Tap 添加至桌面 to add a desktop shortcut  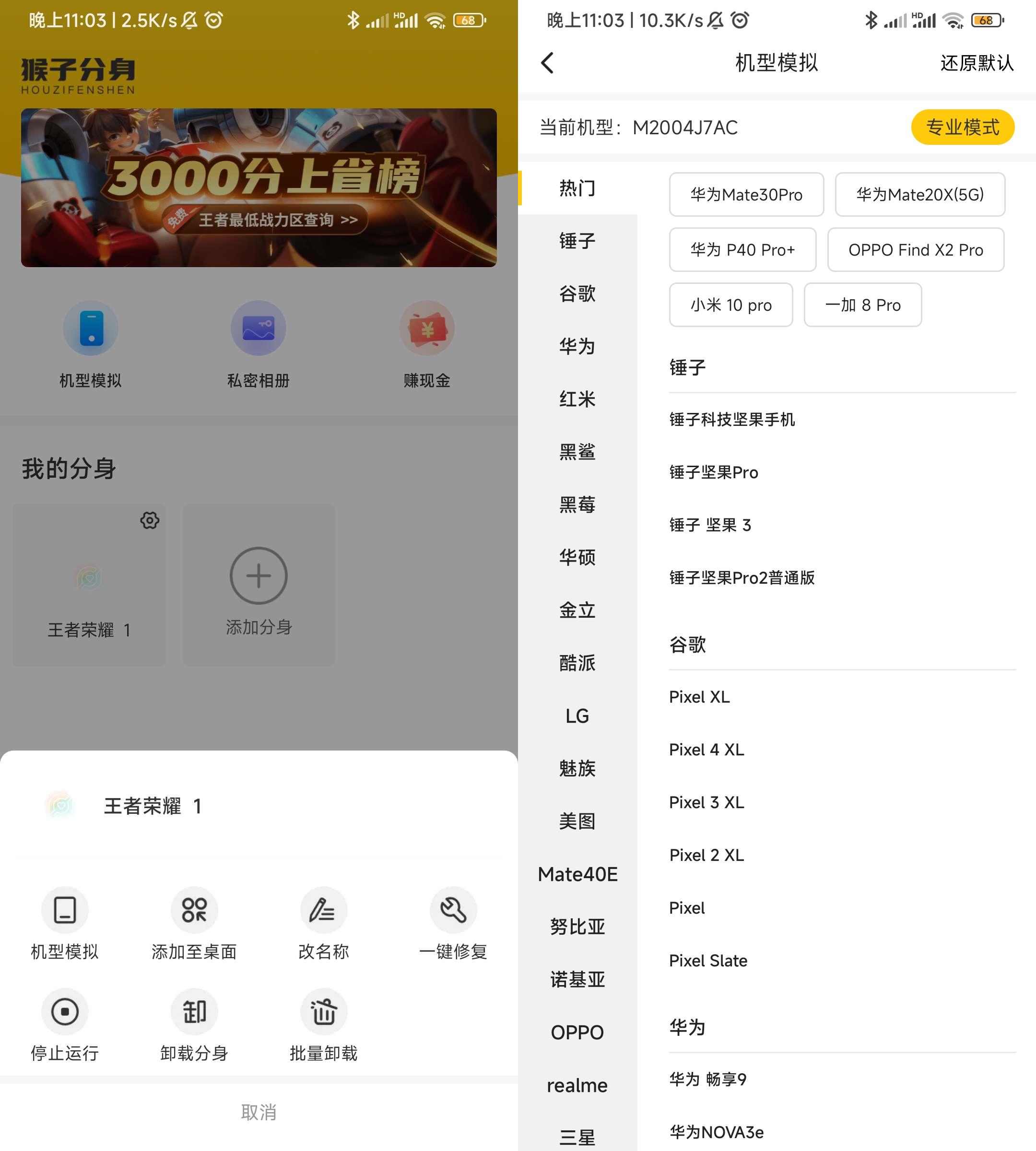(194, 923)
